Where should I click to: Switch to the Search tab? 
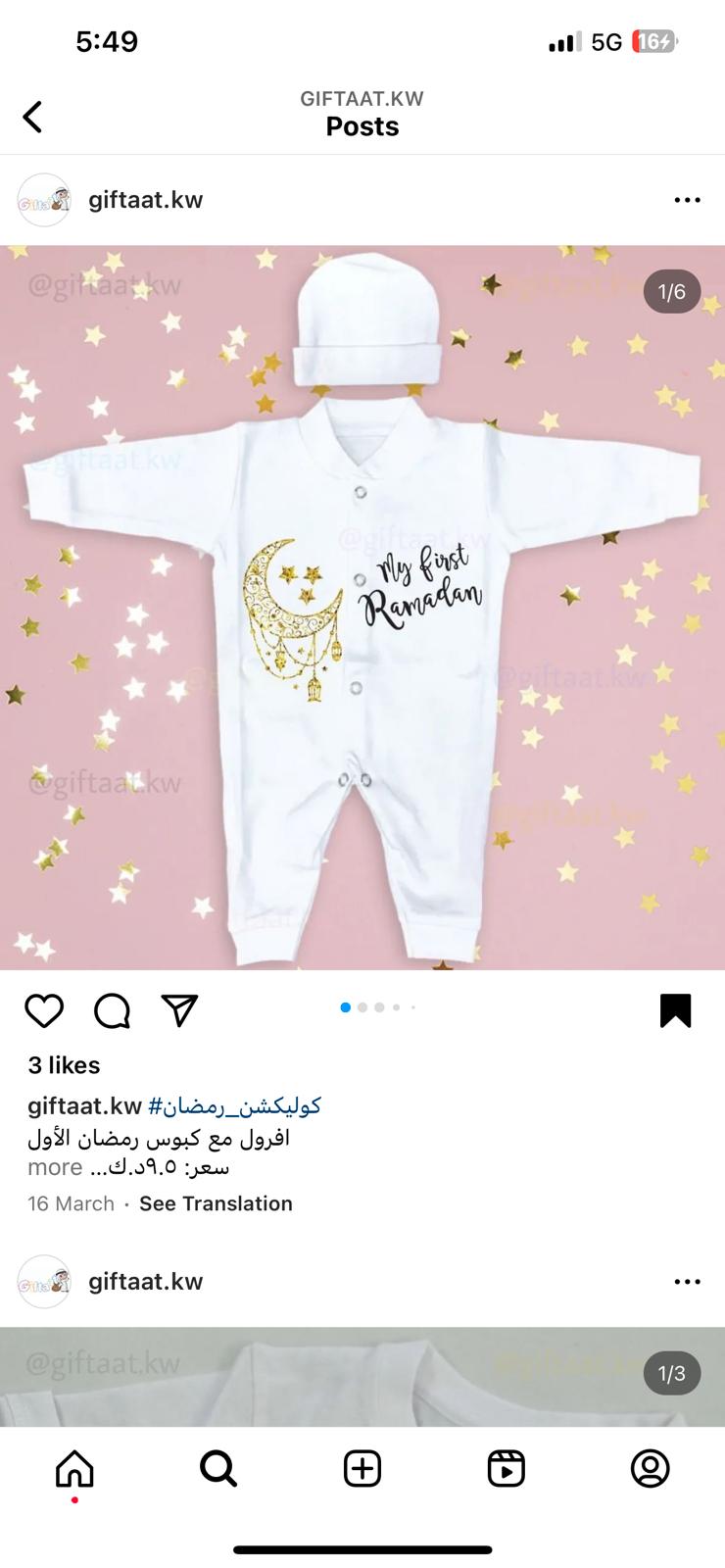tap(217, 1469)
